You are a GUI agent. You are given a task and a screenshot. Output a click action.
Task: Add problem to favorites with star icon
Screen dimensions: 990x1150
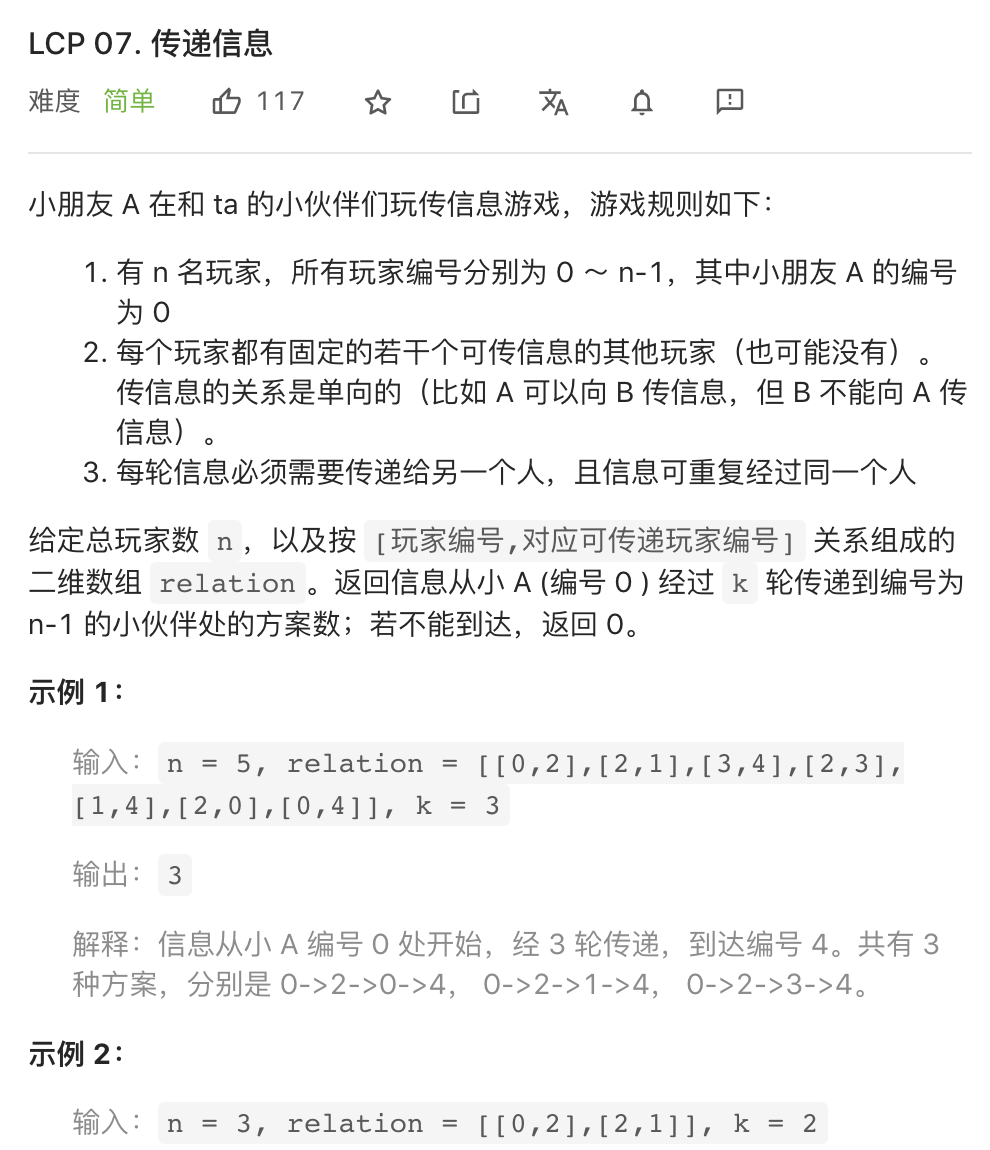[x=377, y=101]
